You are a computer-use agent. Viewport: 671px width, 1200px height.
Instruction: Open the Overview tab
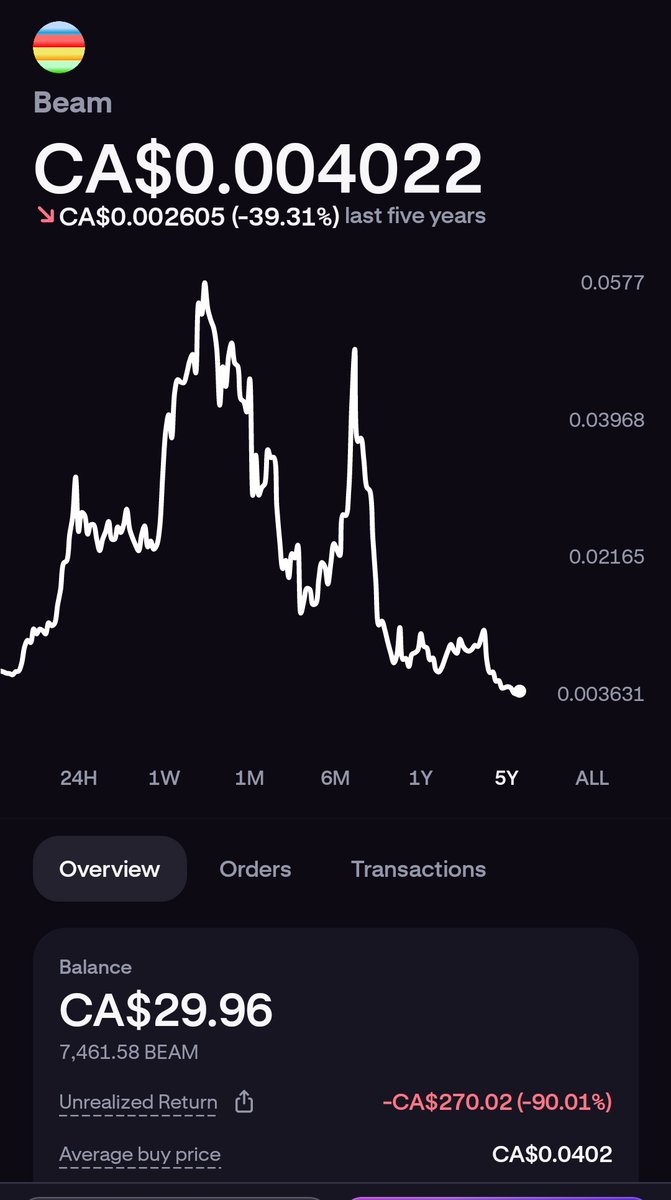[110, 869]
